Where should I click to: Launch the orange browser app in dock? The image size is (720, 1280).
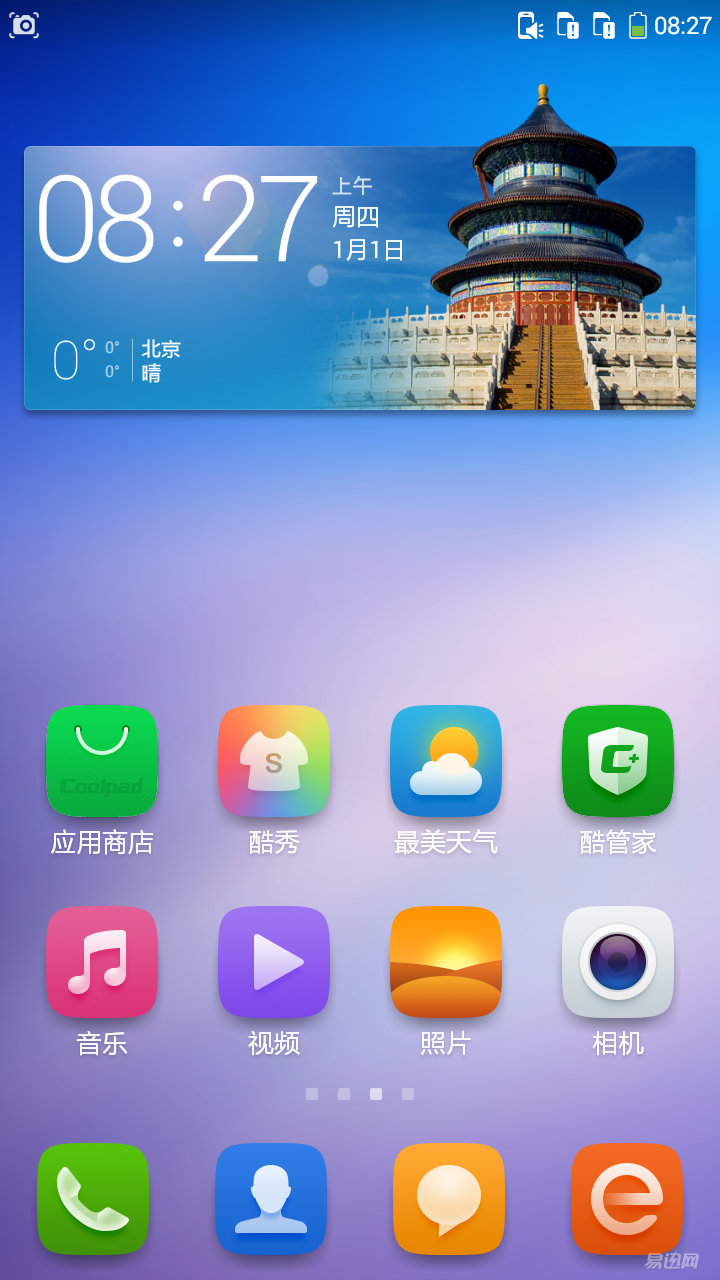tap(627, 1199)
